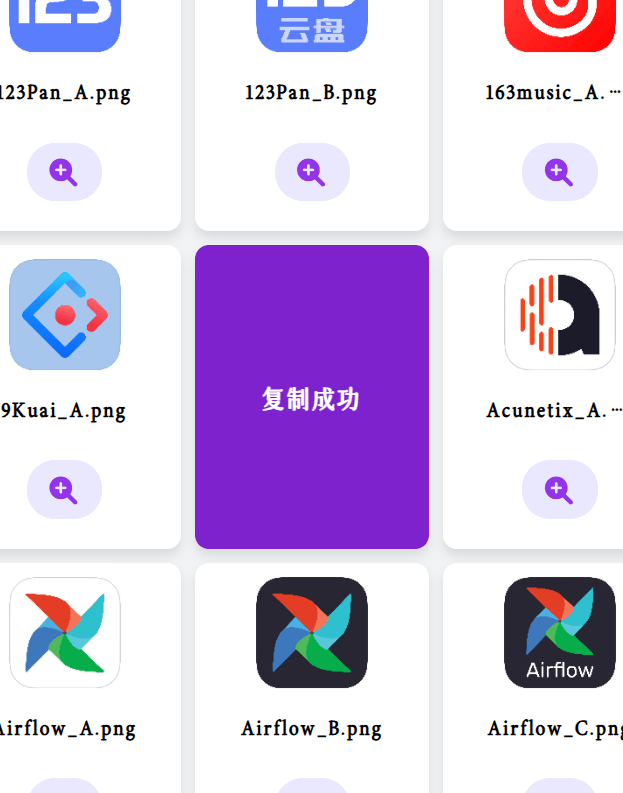The height and width of the screenshot is (793, 623).
Task: Pick the Airflow_C.png labeled icon
Action: coord(559,633)
